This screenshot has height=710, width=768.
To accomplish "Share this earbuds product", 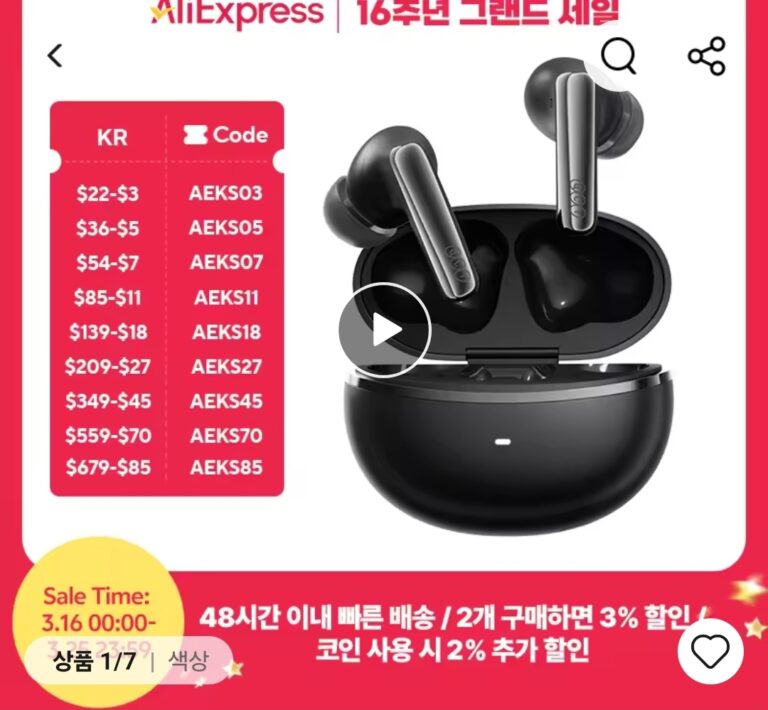I will click(x=707, y=57).
